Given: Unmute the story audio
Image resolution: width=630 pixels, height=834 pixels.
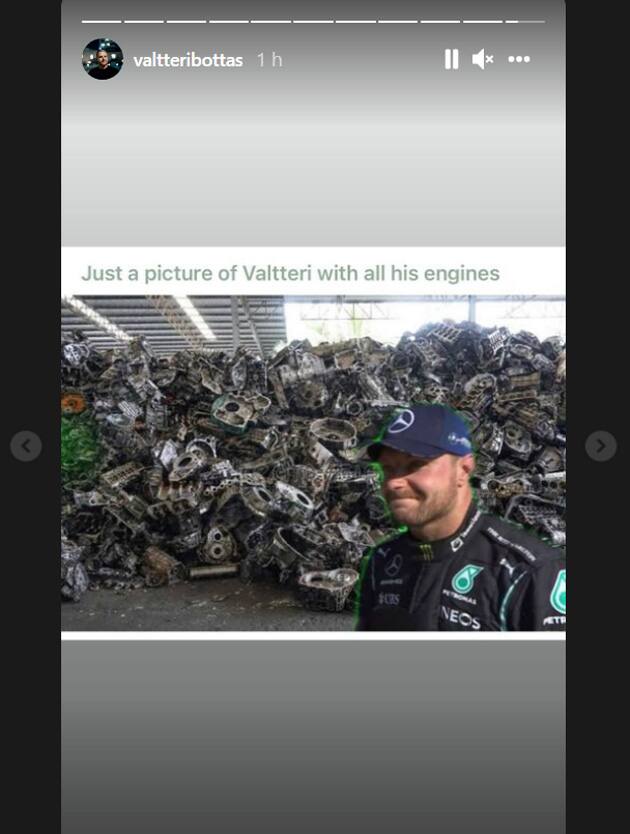Looking at the screenshot, I should 483,60.
